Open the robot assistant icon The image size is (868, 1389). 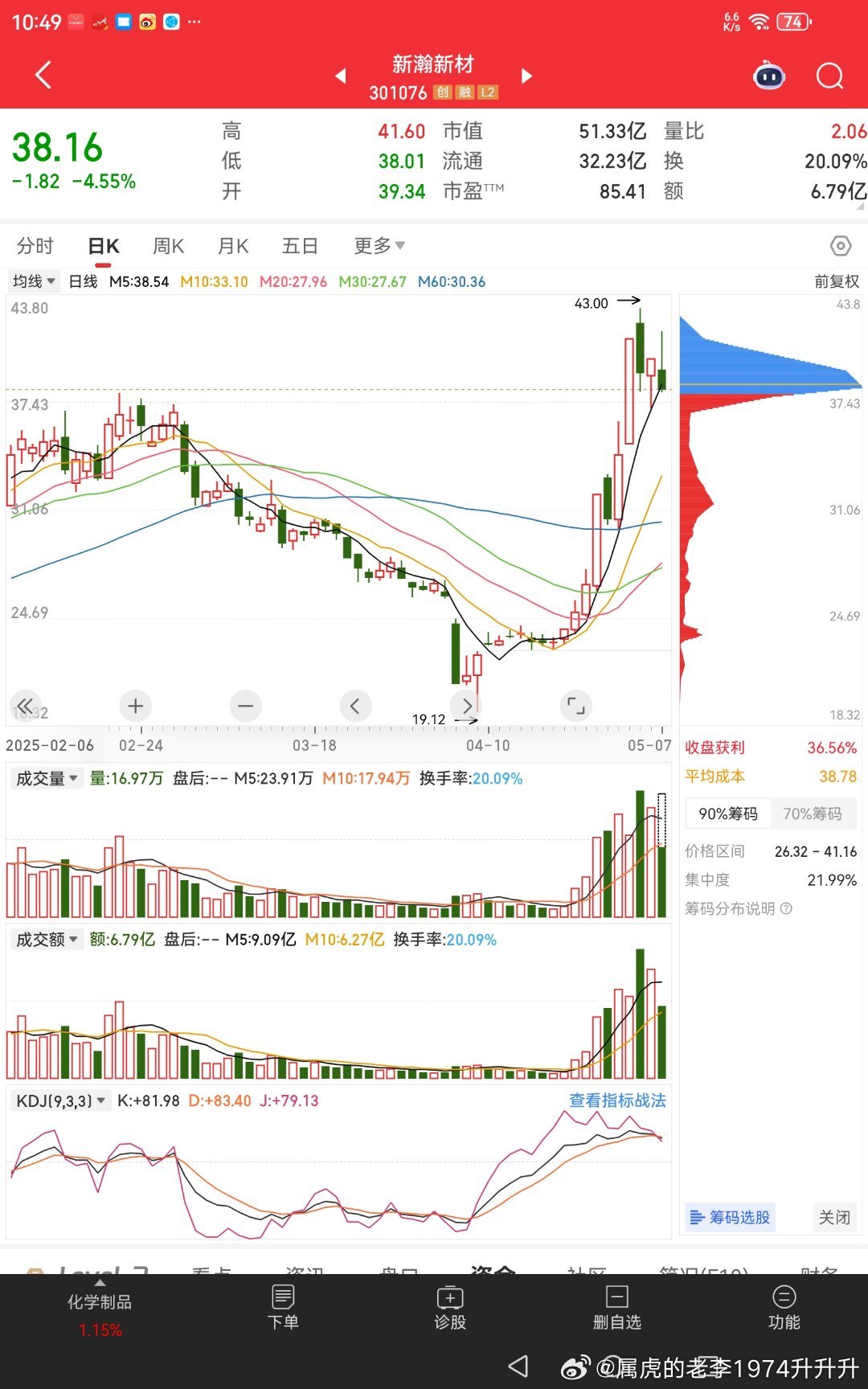[x=768, y=76]
